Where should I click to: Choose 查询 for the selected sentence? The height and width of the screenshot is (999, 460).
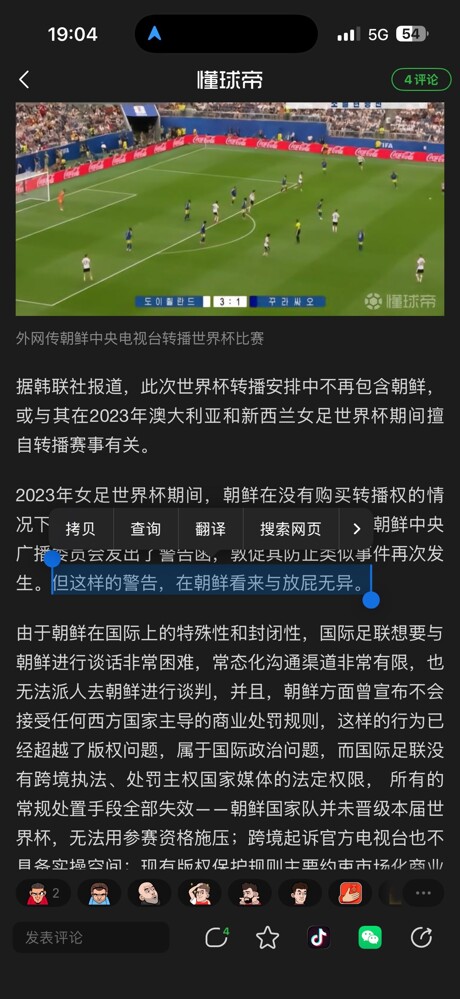point(146,529)
